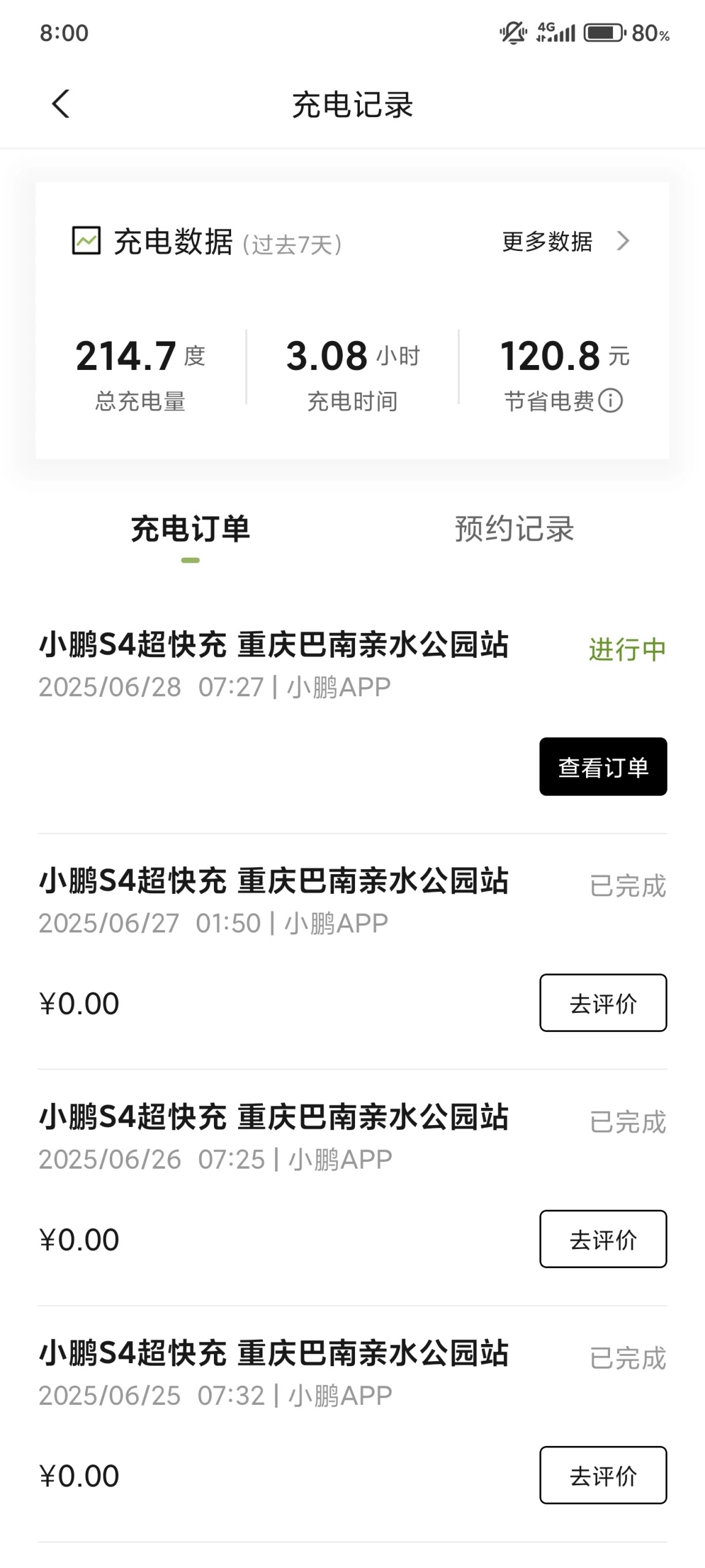
Task: Tap 去评价 for the 2025/06/27 order
Action: [x=603, y=1003]
